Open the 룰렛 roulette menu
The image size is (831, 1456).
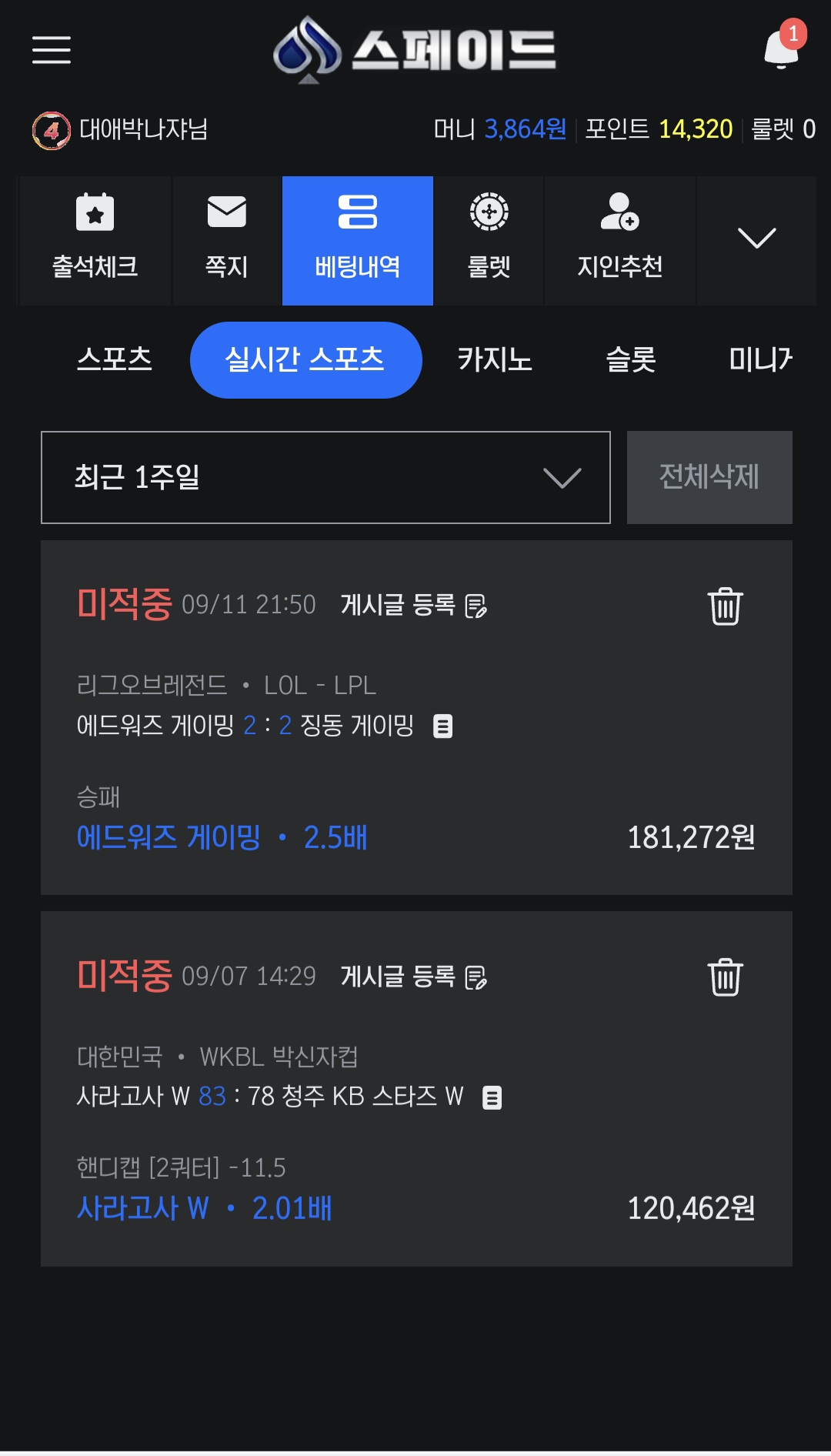[x=489, y=241]
